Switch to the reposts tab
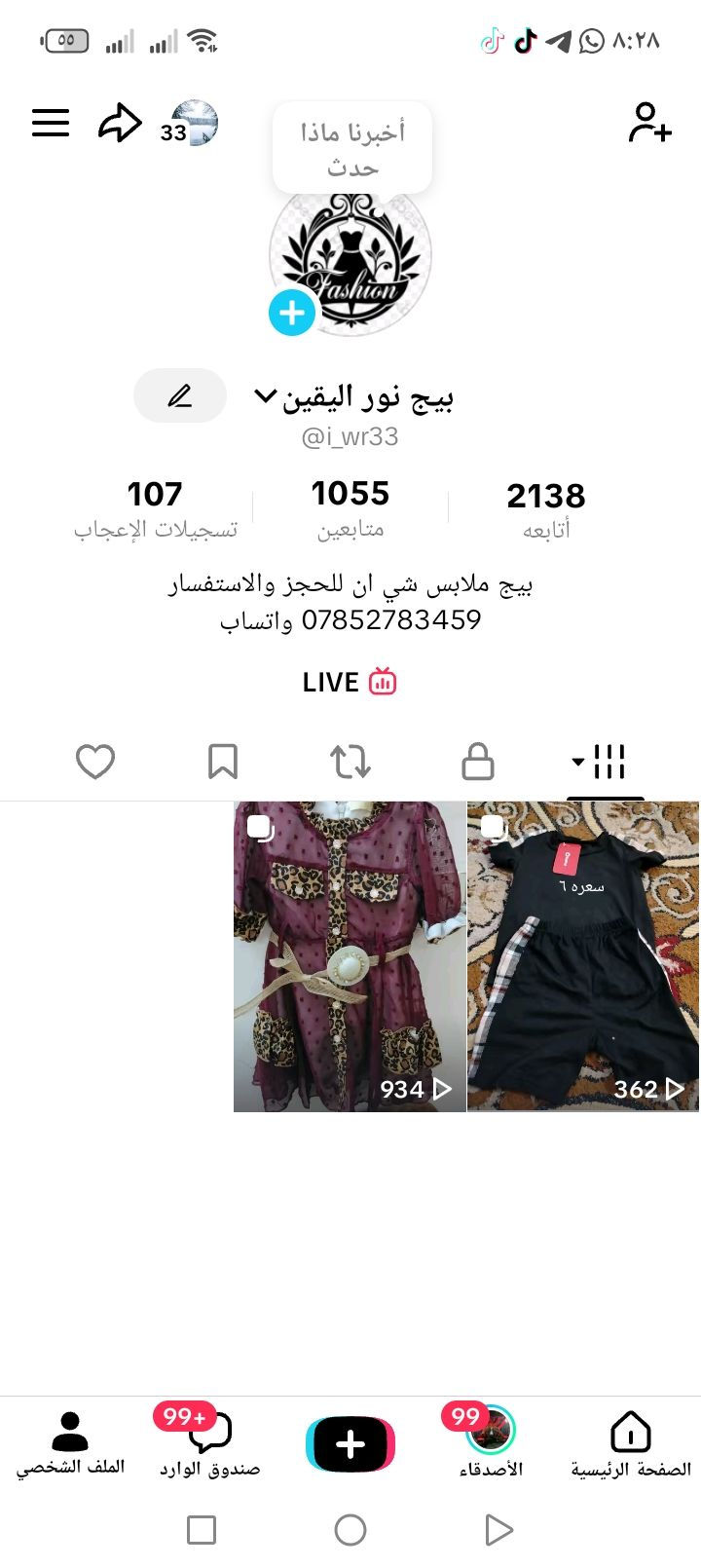Image resolution: width=701 pixels, height=1568 pixels. click(x=350, y=762)
